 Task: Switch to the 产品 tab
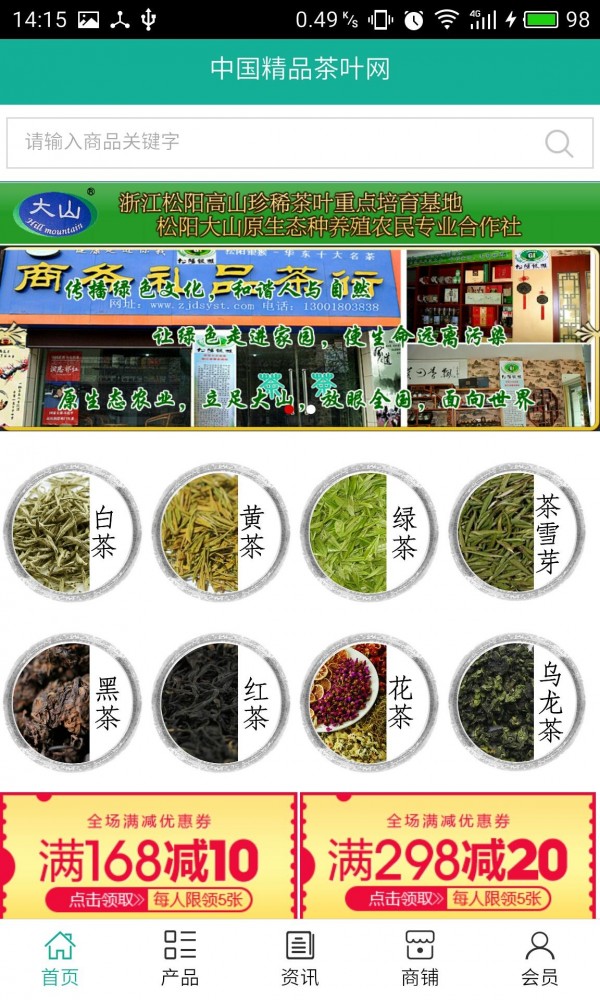click(x=180, y=958)
